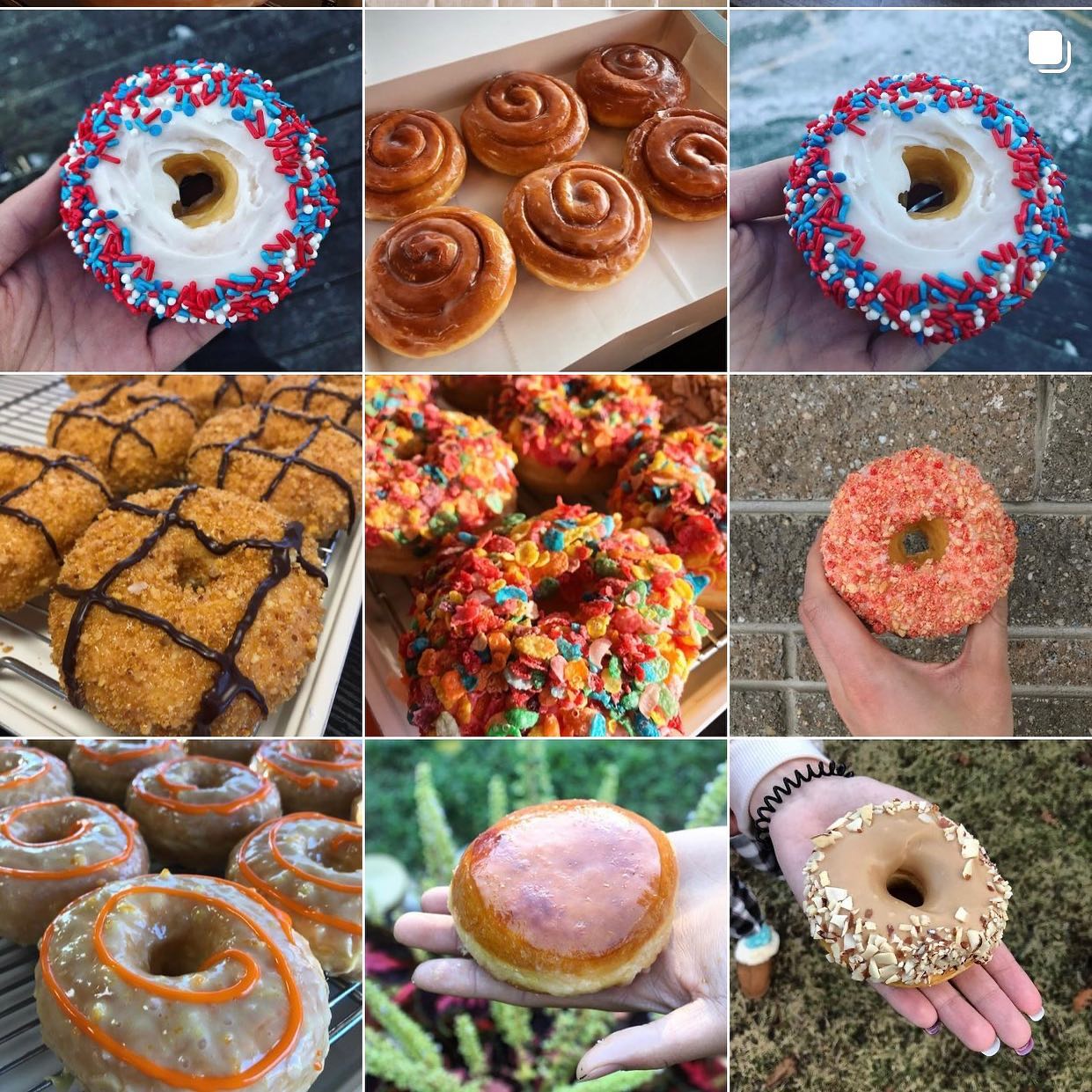
Task: View the orange swirl glazed donuts post
Action: pos(180,915)
